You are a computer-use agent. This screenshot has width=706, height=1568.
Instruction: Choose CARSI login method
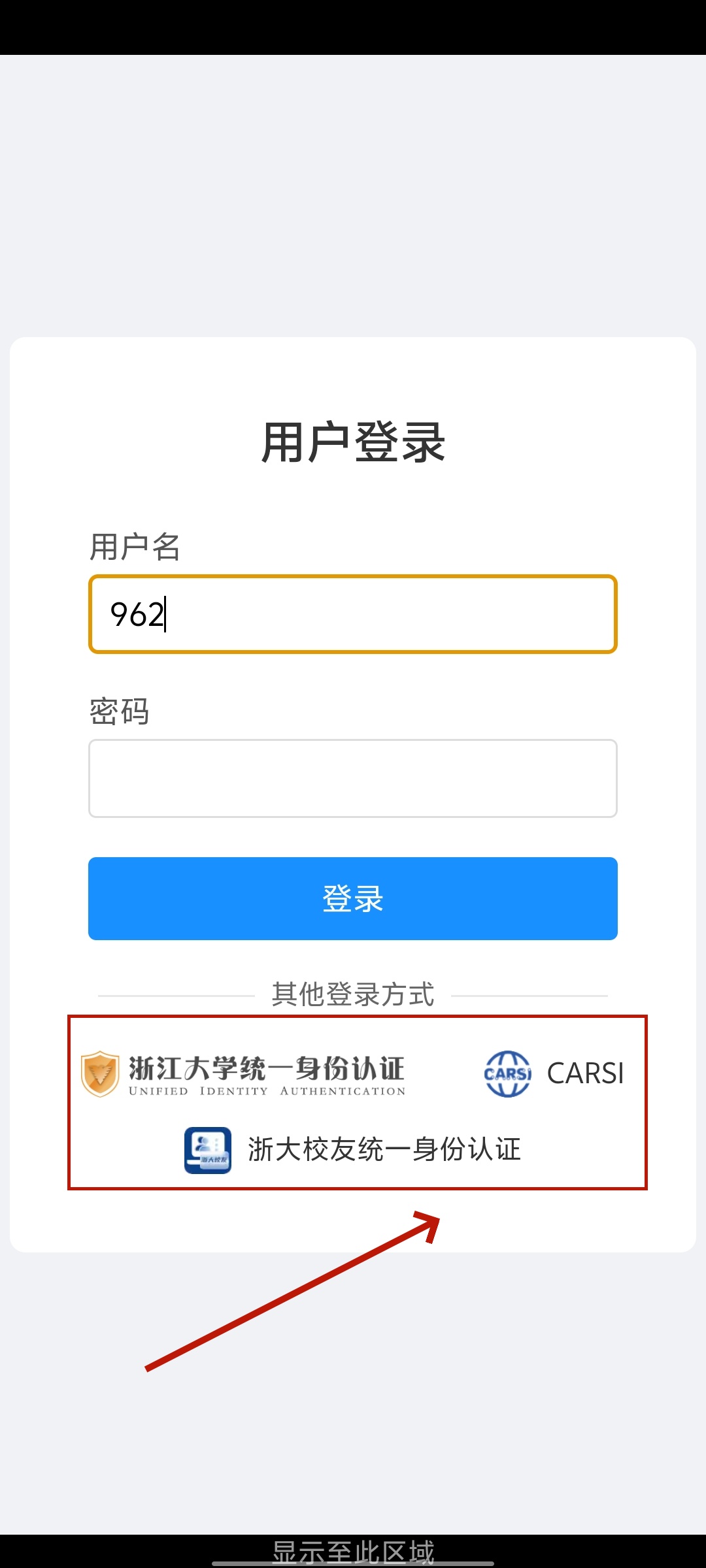tap(554, 1073)
